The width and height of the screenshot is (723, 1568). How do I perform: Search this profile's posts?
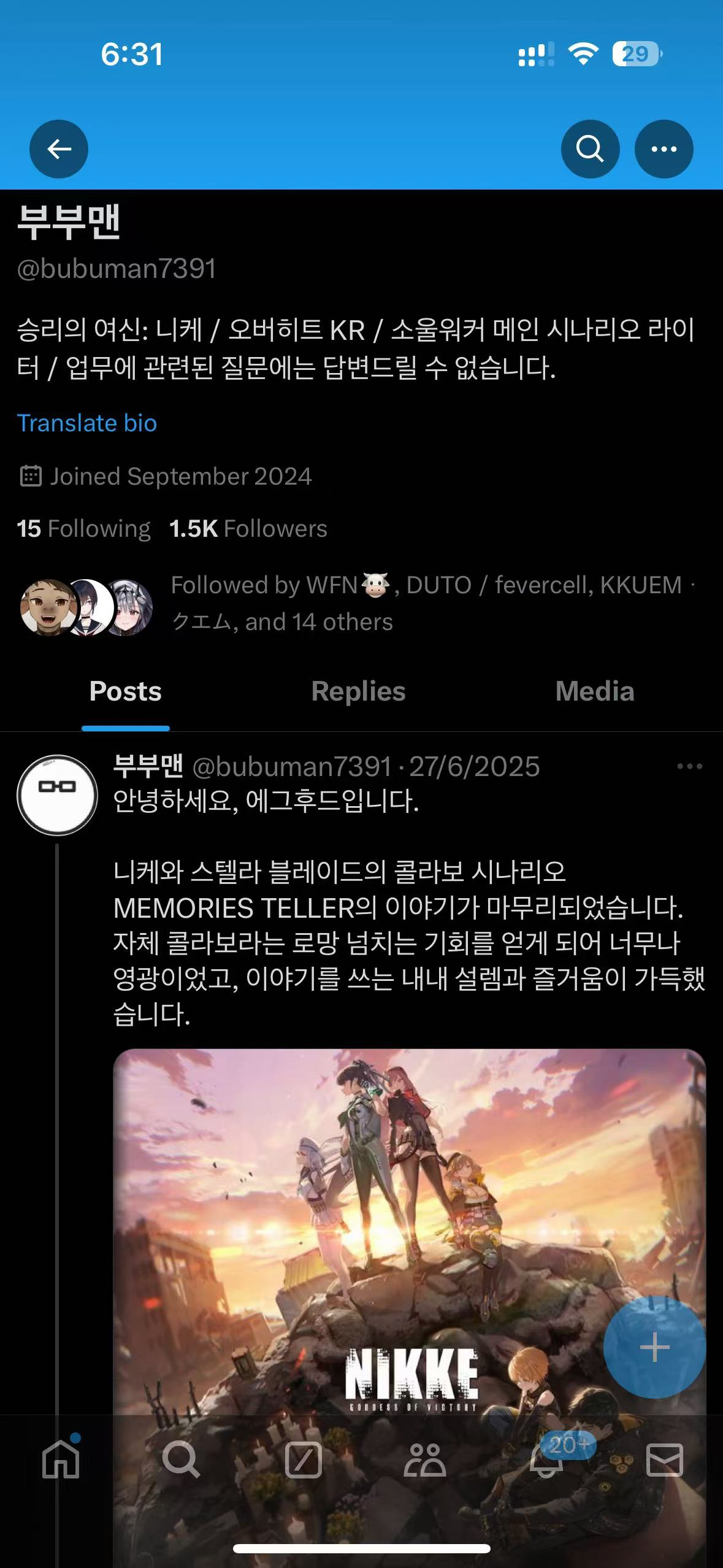coord(590,149)
